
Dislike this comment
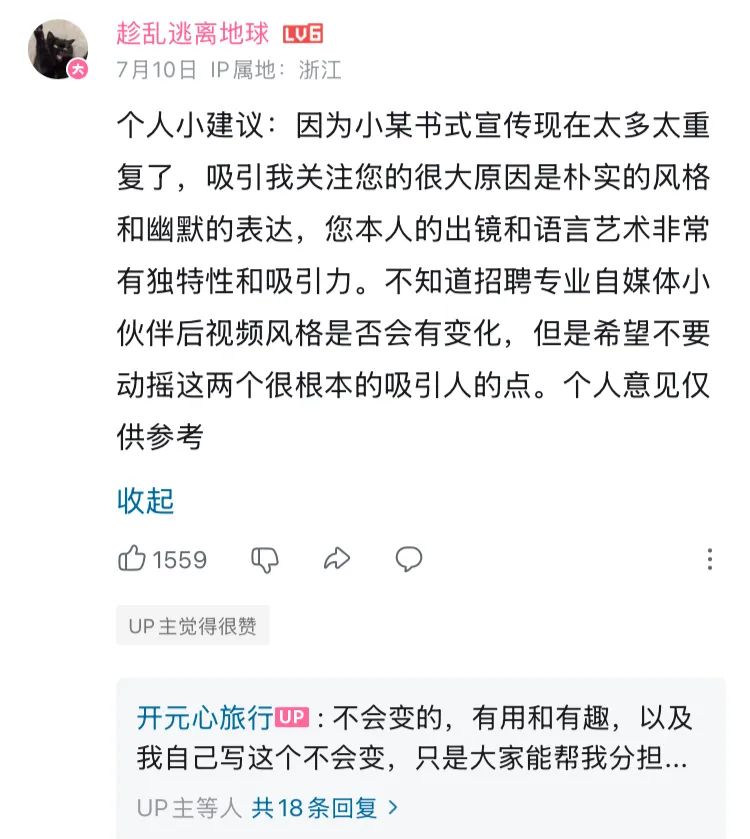tap(265, 559)
